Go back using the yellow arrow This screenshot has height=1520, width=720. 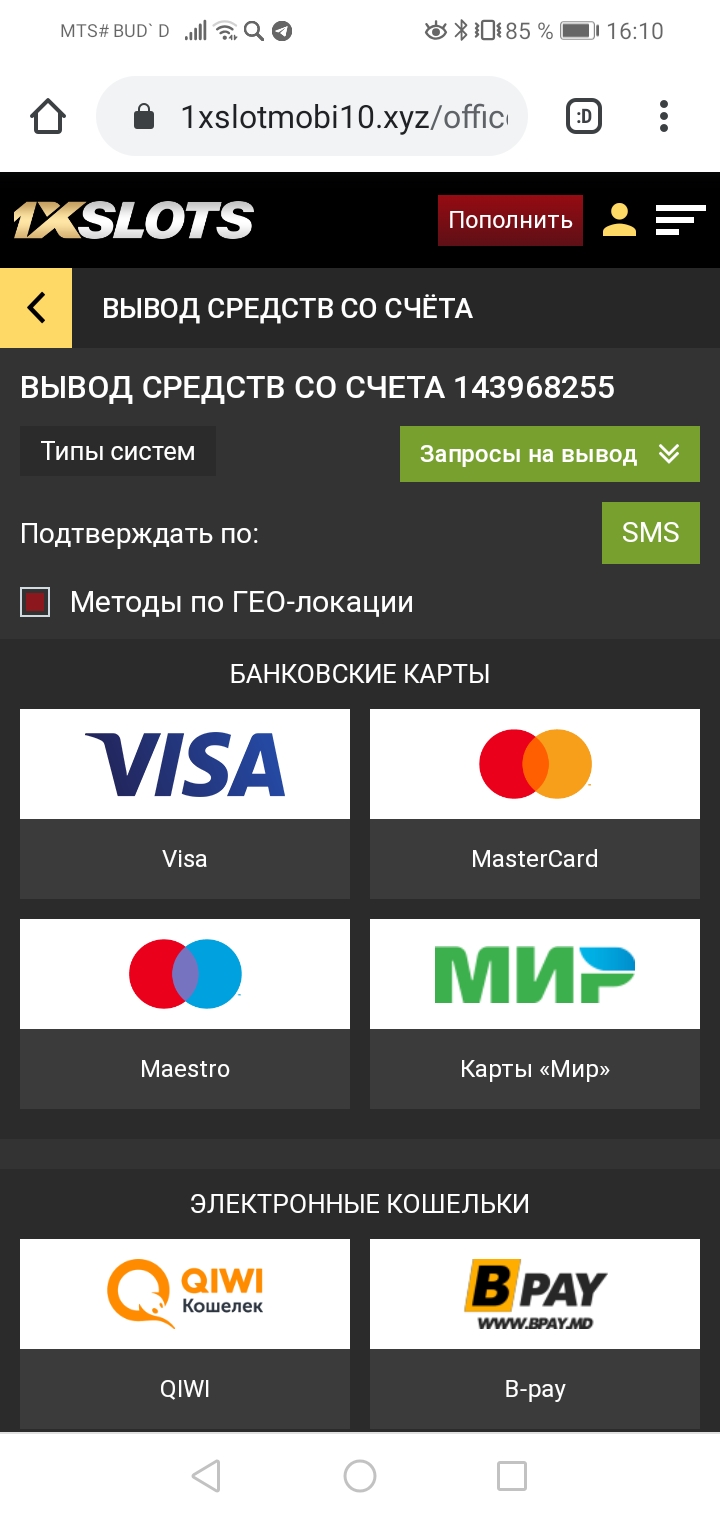(36, 308)
